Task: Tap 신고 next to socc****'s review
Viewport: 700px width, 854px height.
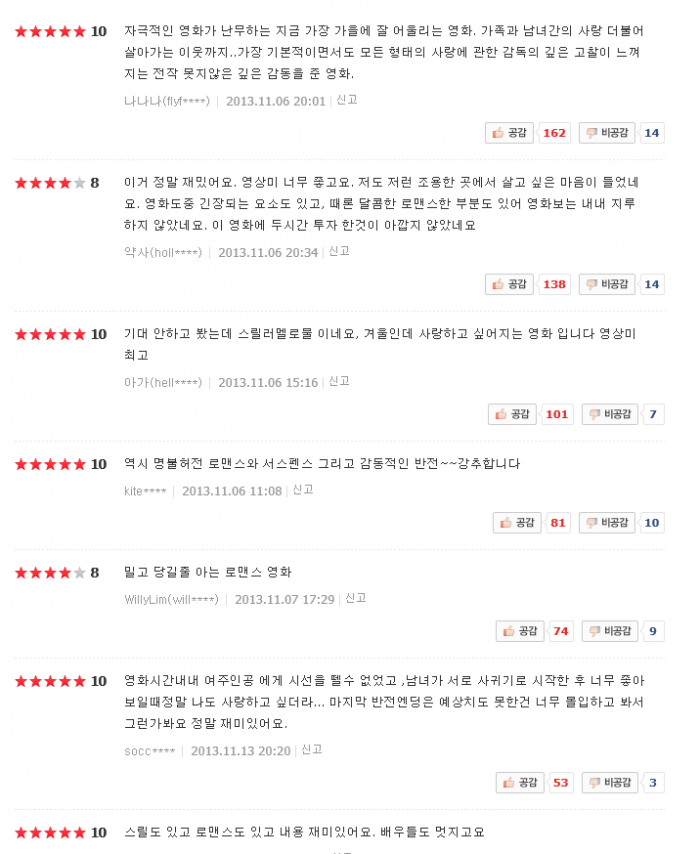Action: pos(312,749)
